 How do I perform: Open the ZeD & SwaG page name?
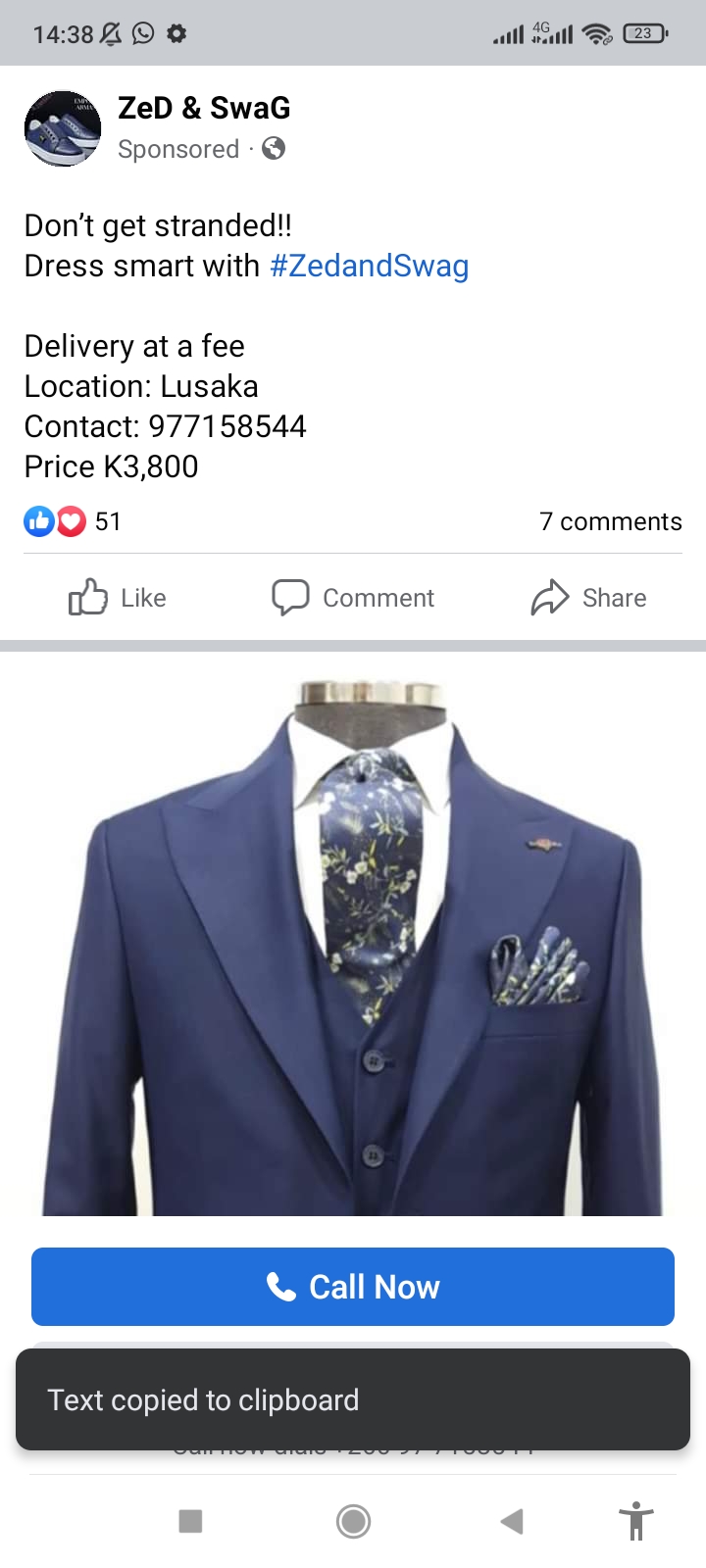pos(204,108)
